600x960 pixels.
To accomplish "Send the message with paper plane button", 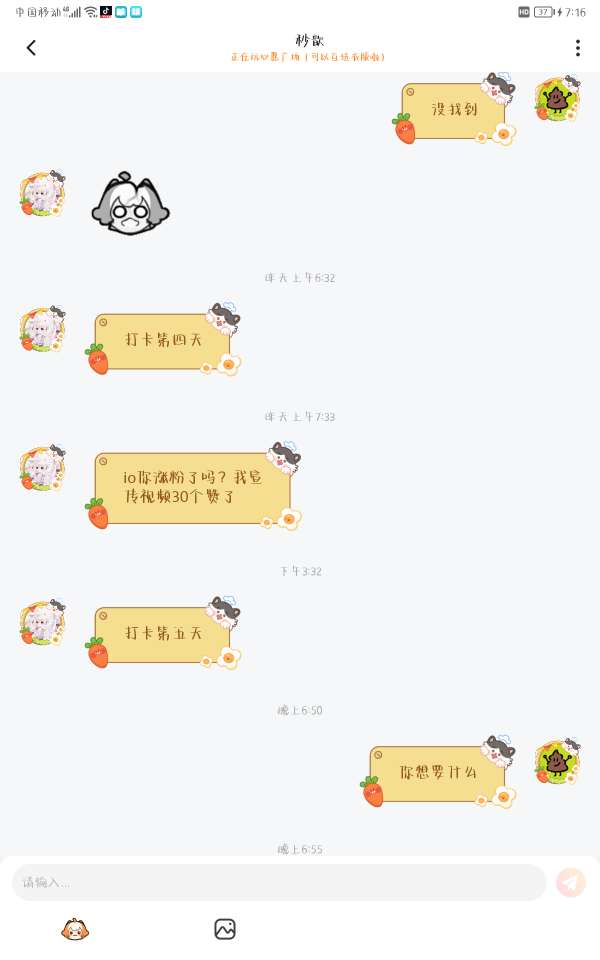I will [571, 882].
